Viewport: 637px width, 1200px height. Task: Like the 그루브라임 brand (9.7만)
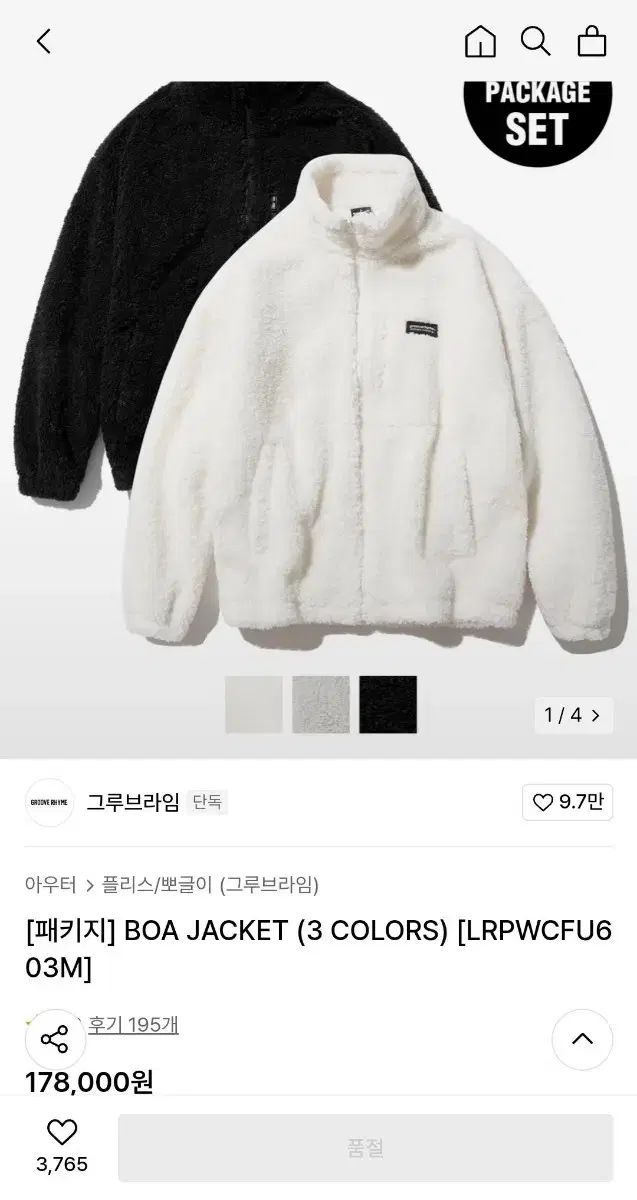tap(567, 802)
